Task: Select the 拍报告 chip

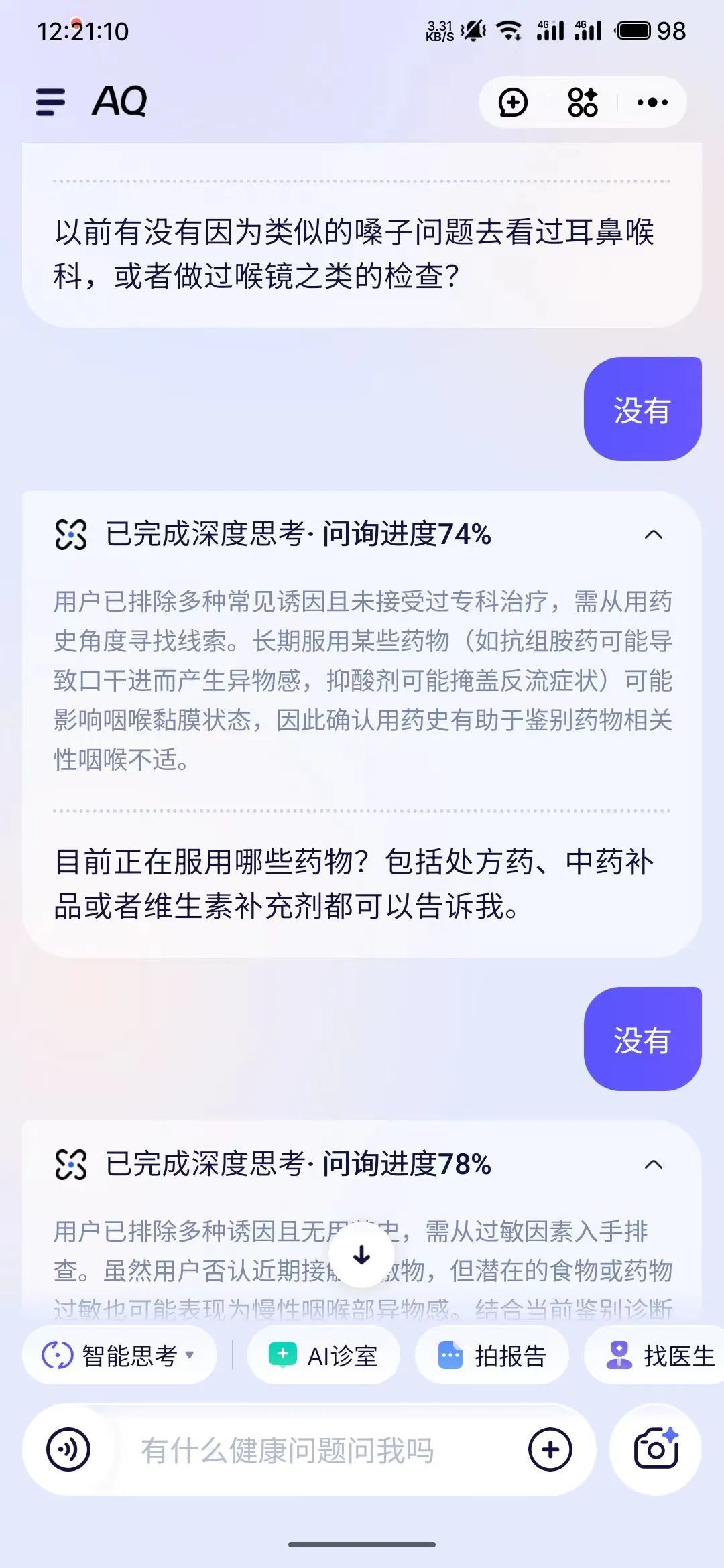Action: tap(492, 1356)
